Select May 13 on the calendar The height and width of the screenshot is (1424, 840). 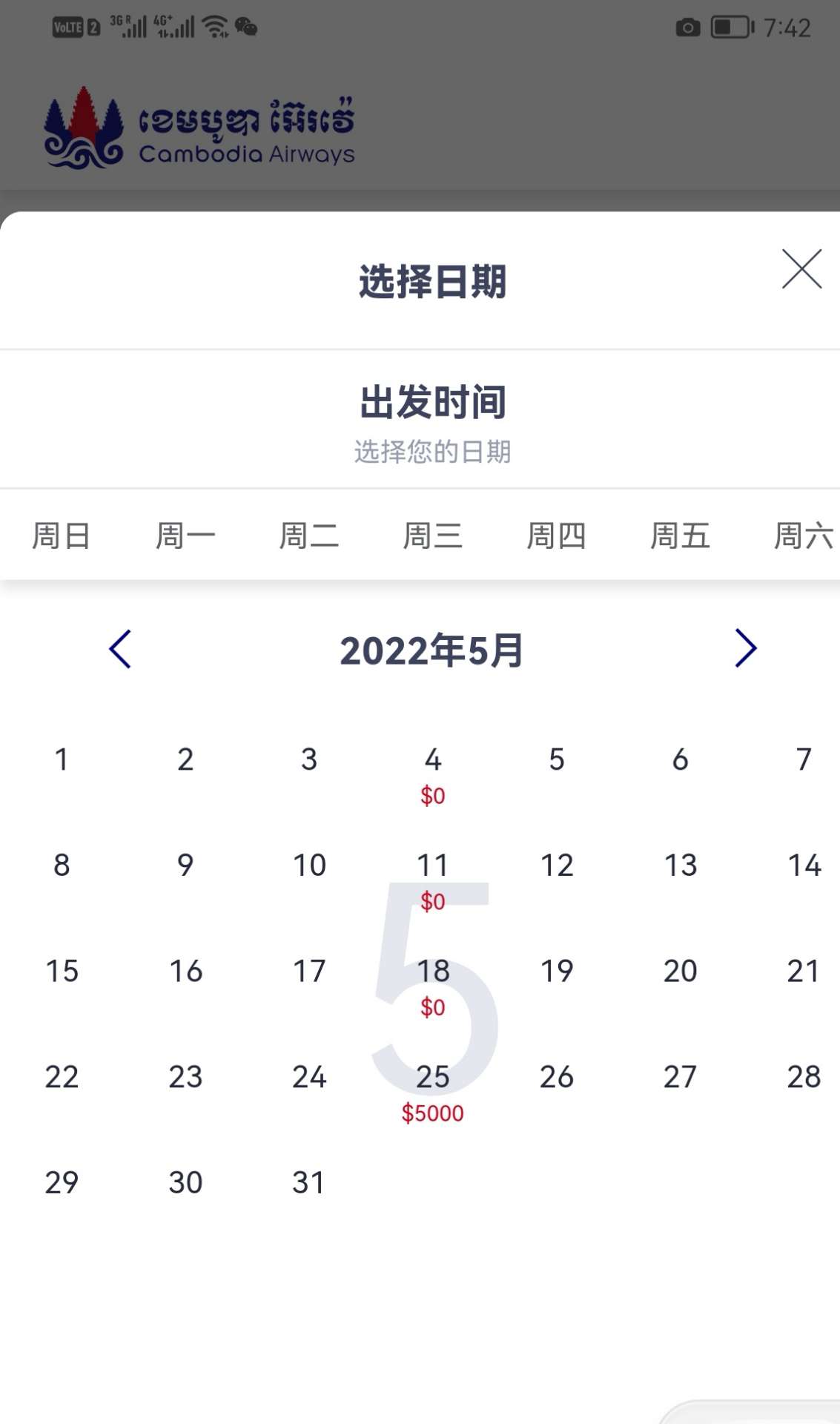[681, 866]
